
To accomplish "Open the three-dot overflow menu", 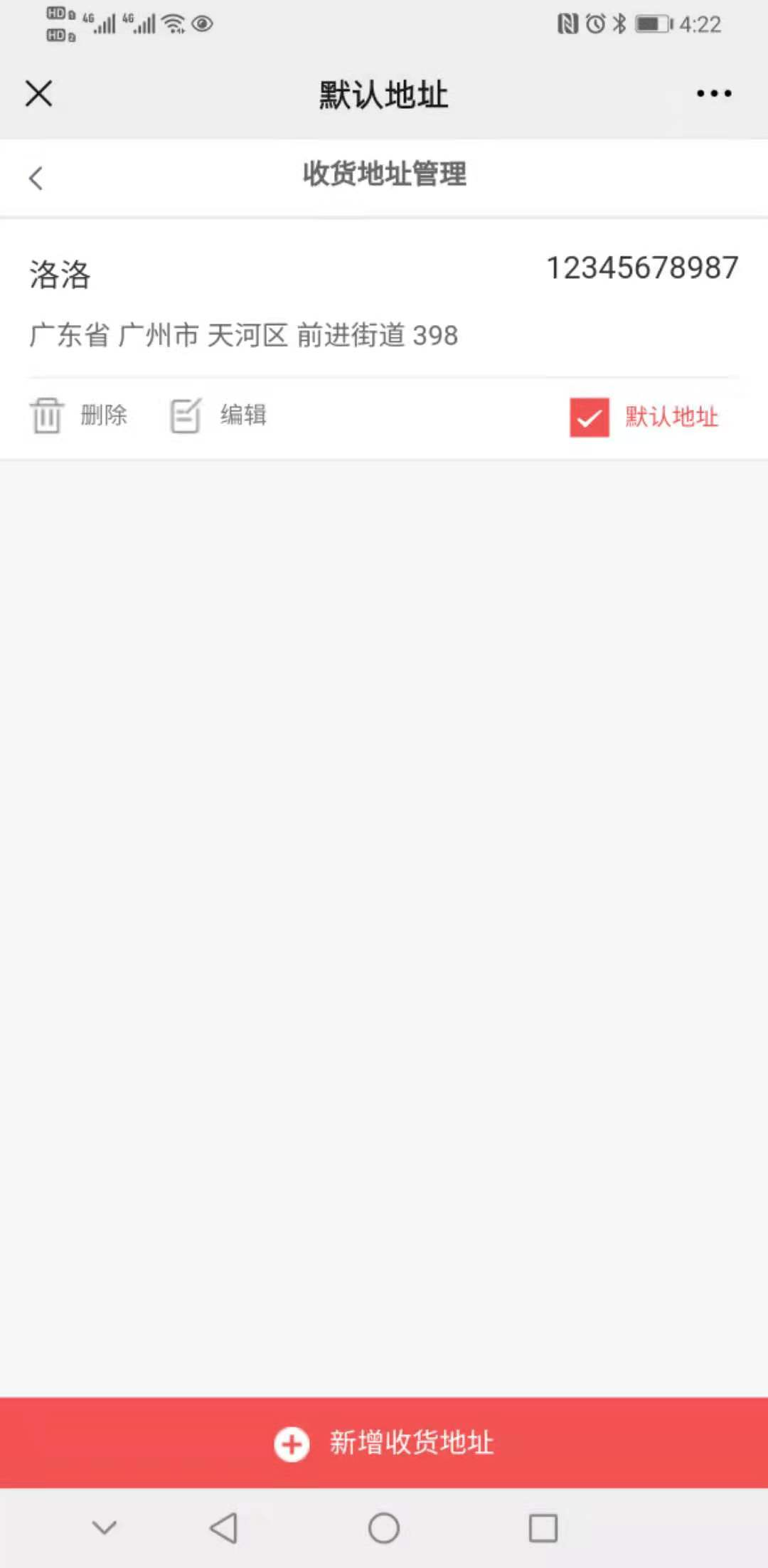I will [x=714, y=93].
